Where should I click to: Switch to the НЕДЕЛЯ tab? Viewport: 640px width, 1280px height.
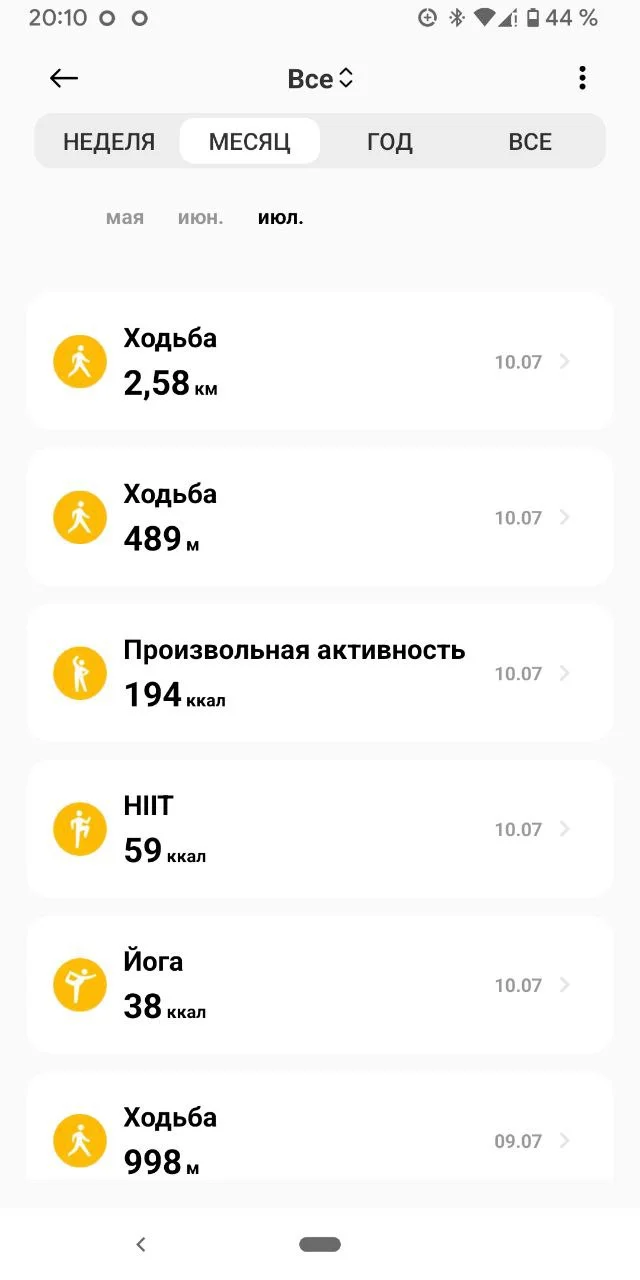(x=109, y=142)
